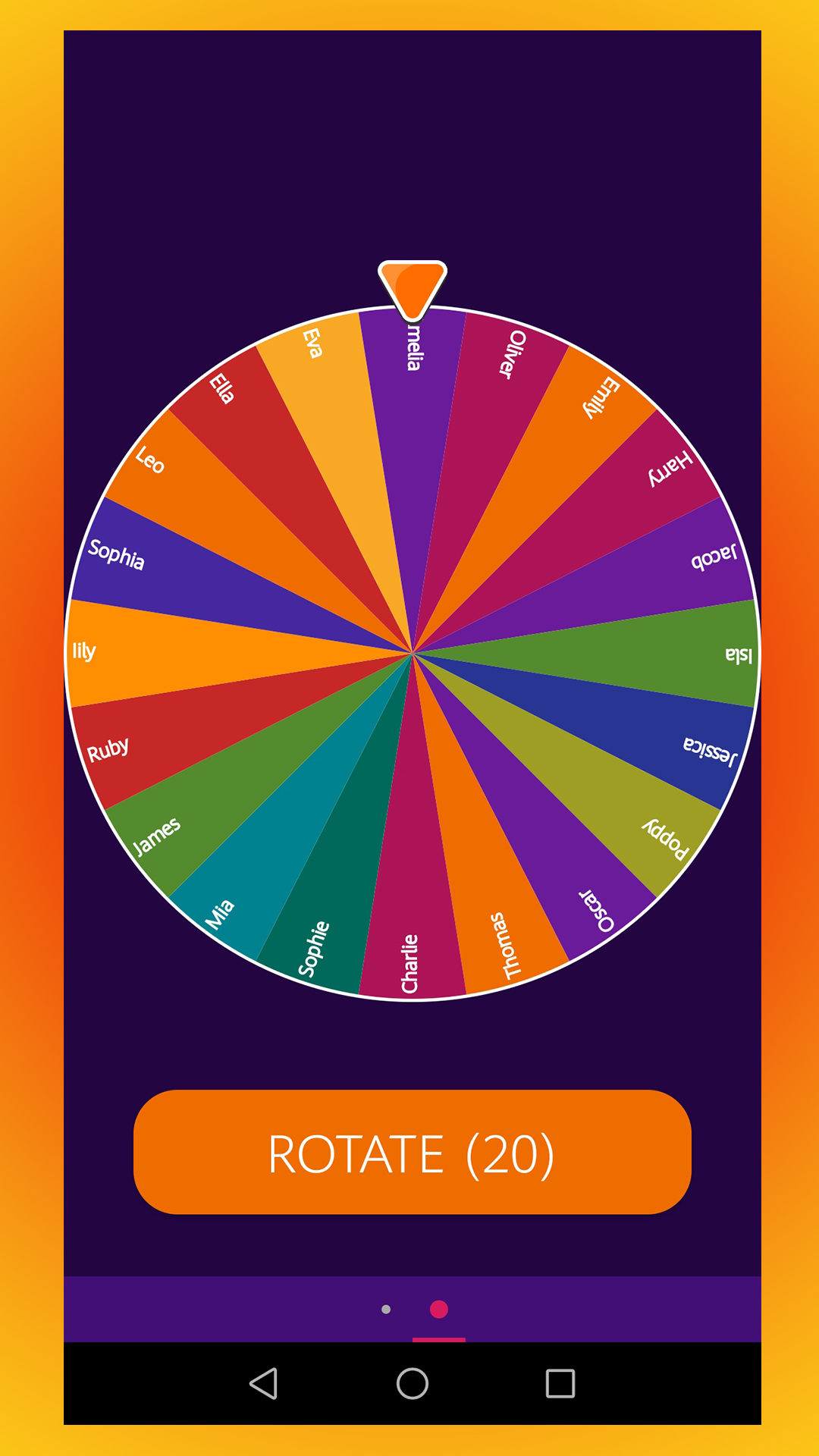Image resolution: width=819 pixels, height=1456 pixels.
Task: Open recent apps from the navigation bar
Action: point(560,1383)
